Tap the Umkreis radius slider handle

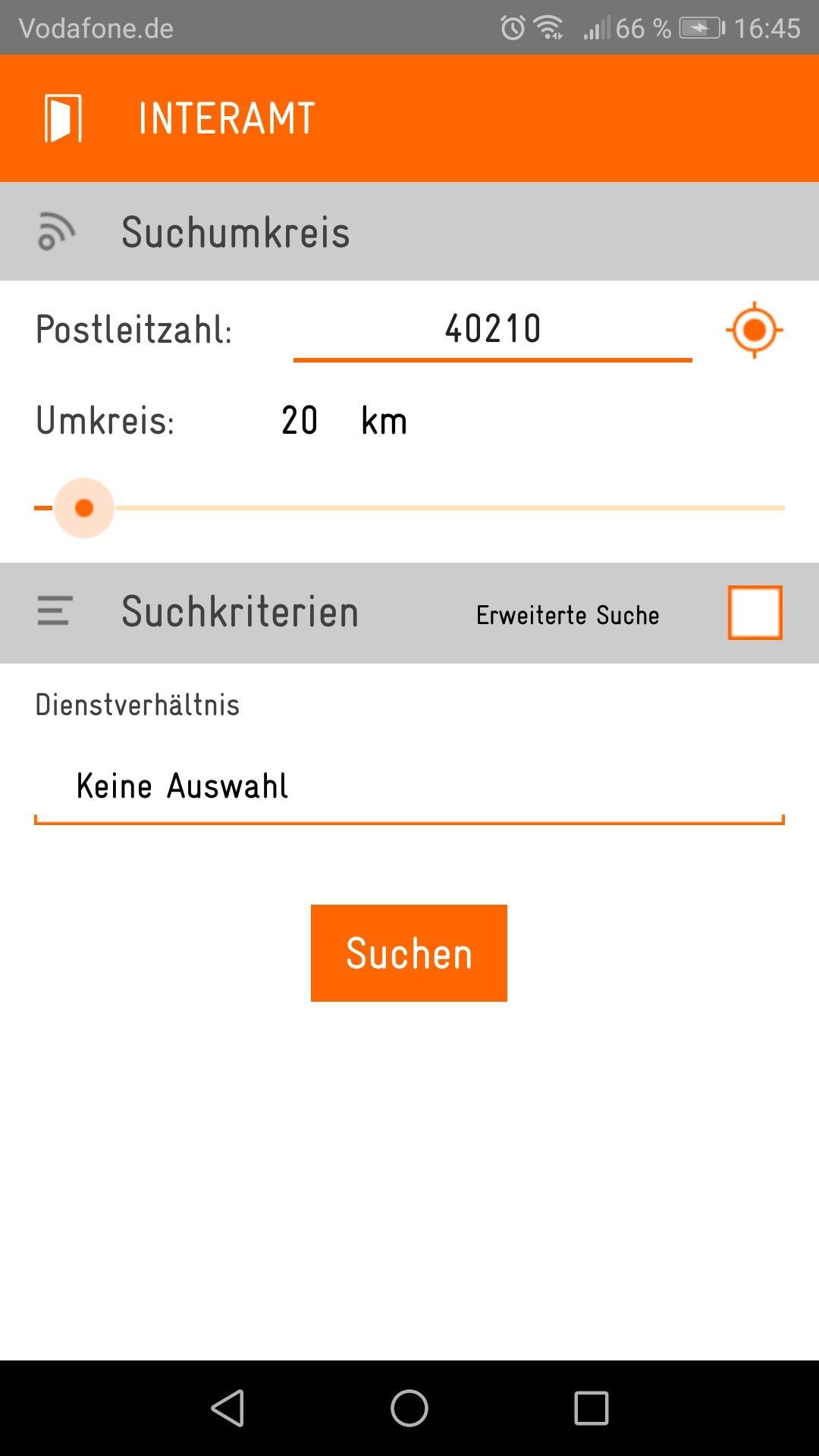point(84,508)
